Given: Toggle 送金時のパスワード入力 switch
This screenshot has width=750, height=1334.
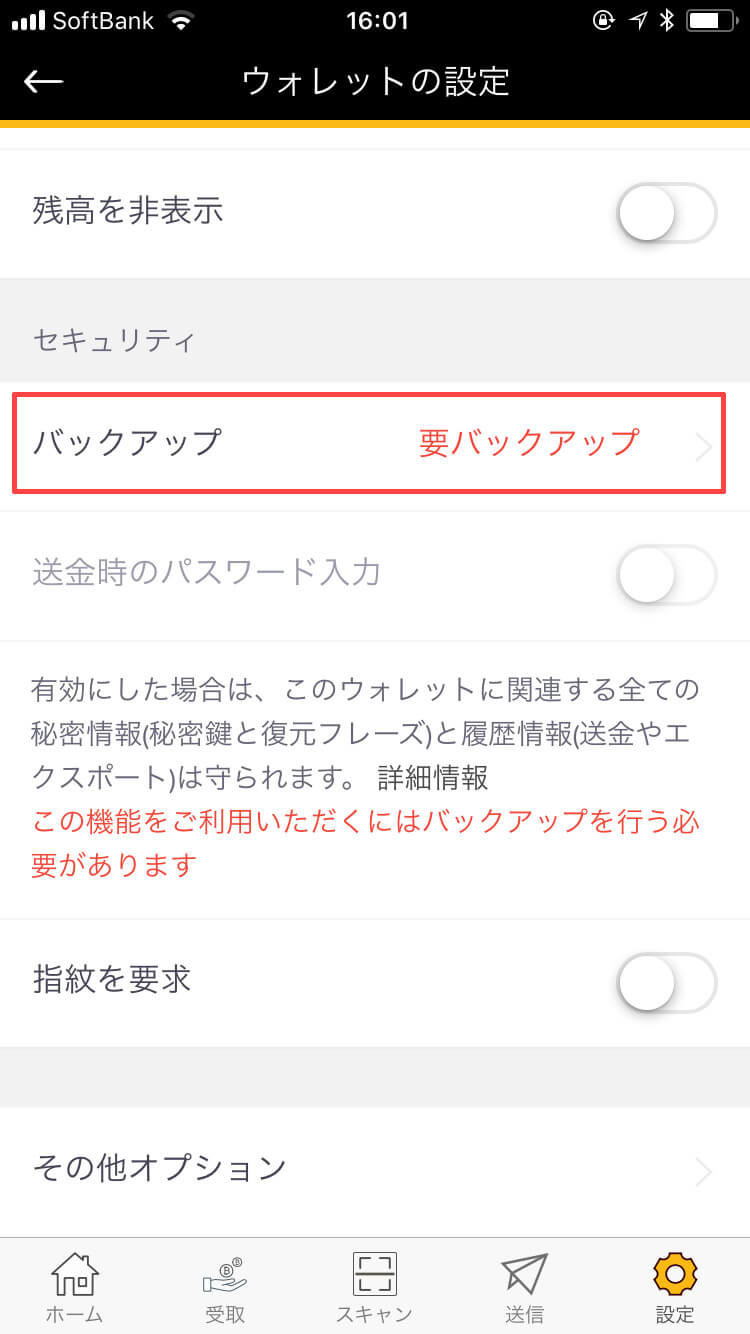Looking at the screenshot, I should [x=667, y=576].
